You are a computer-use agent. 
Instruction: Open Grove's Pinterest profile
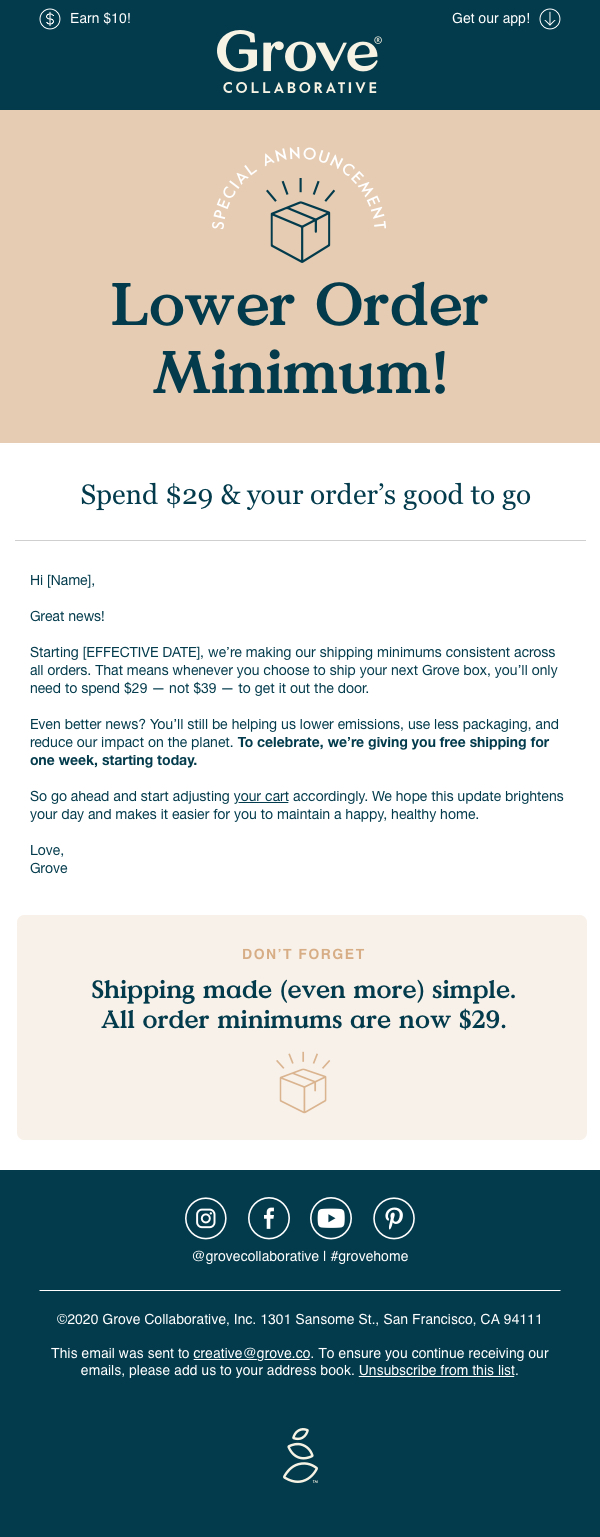(394, 1218)
